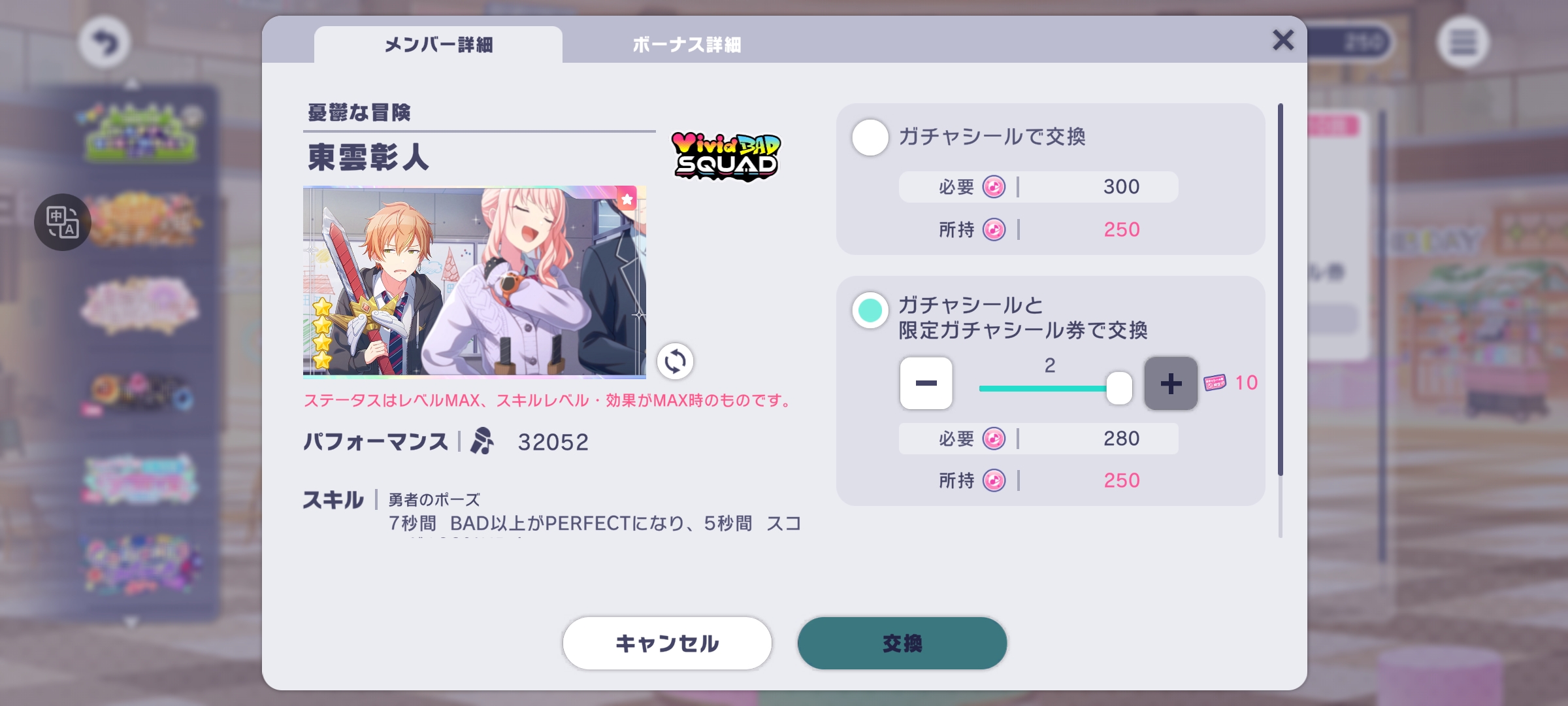Screen dimensions: 1568x706
Task: Close the member detail dialog
Action: [x=1283, y=41]
